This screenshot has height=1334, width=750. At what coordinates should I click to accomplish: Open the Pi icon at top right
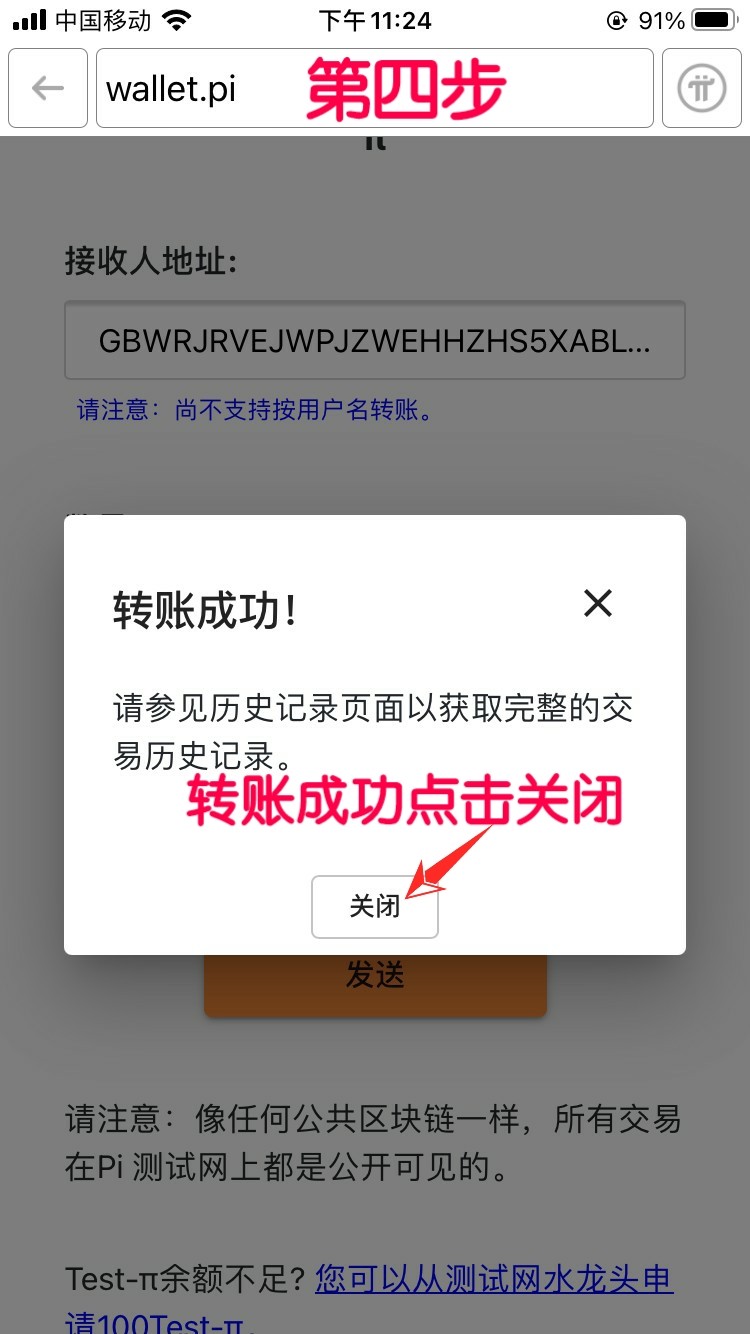pyautogui.click(x=702, y=88)
